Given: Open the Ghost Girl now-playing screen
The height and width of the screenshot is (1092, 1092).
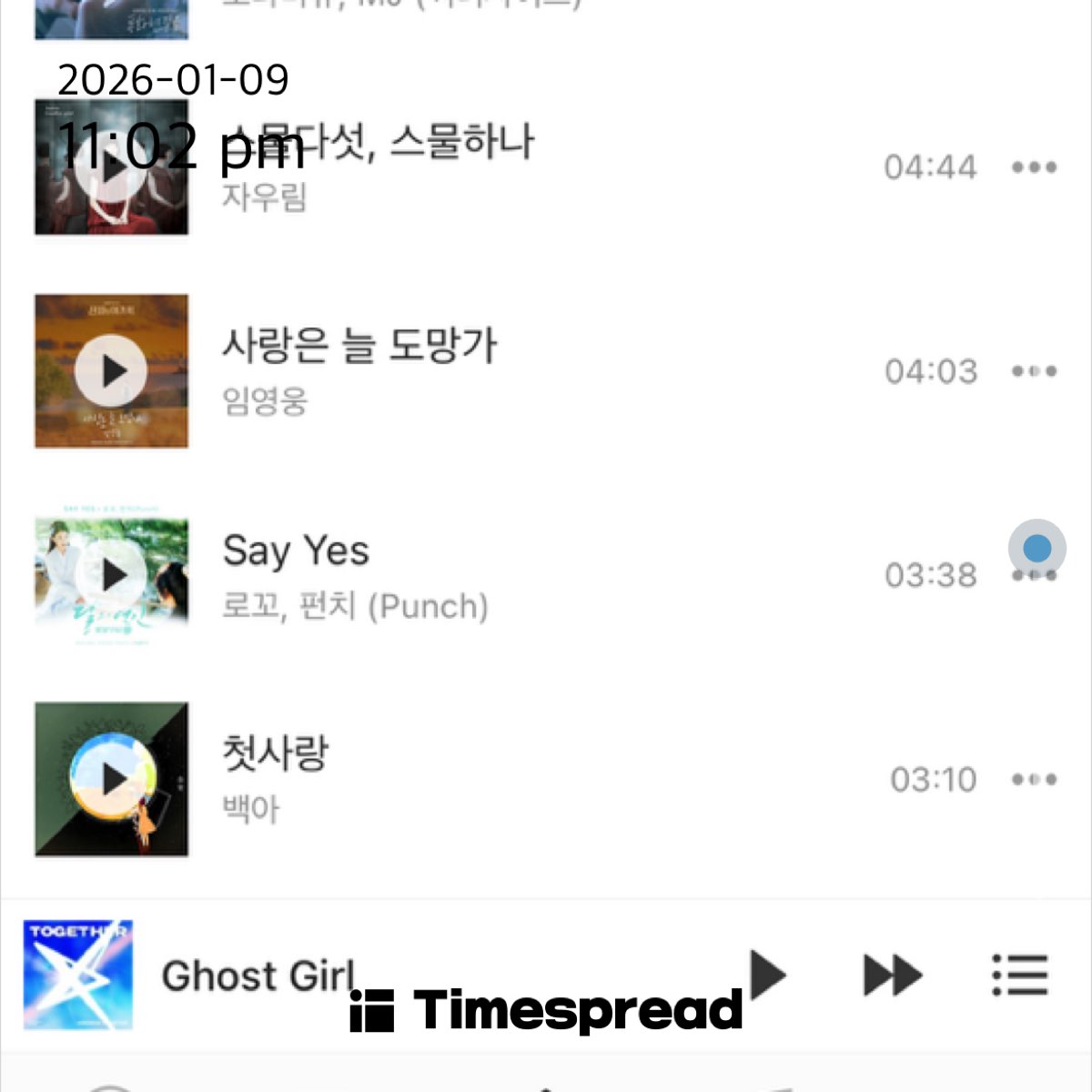Looking at the screenshot, I should click(x=258, y=976).
